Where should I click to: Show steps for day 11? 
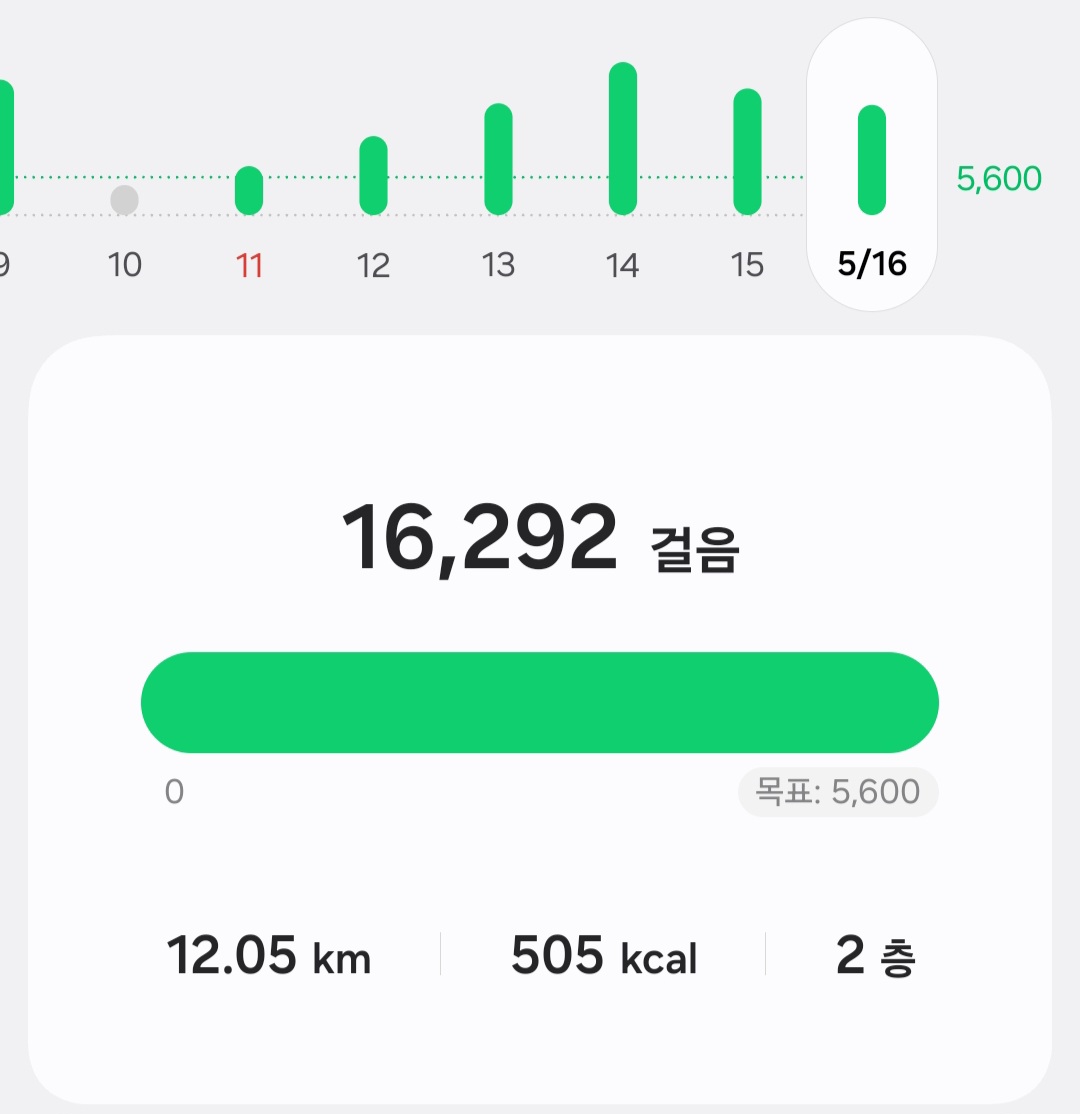point(249,190)
